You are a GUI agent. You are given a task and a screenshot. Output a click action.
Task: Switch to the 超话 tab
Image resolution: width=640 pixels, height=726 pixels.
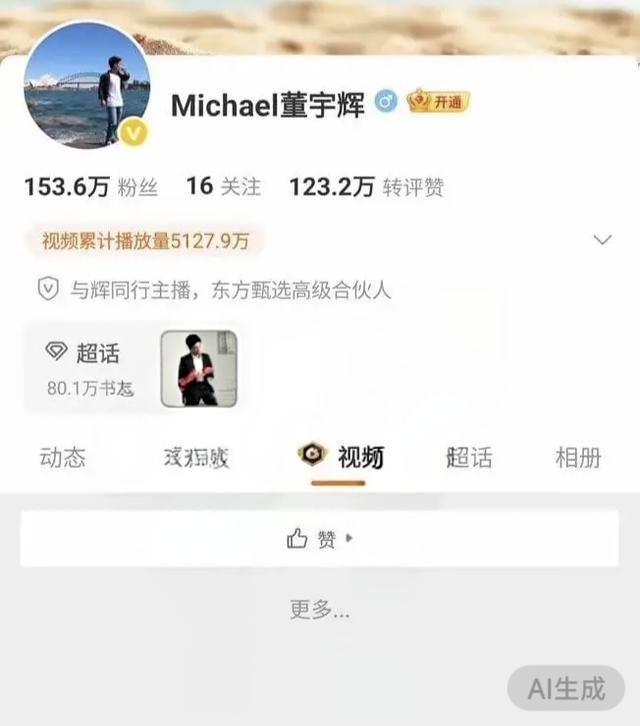[x=468, y=458]
